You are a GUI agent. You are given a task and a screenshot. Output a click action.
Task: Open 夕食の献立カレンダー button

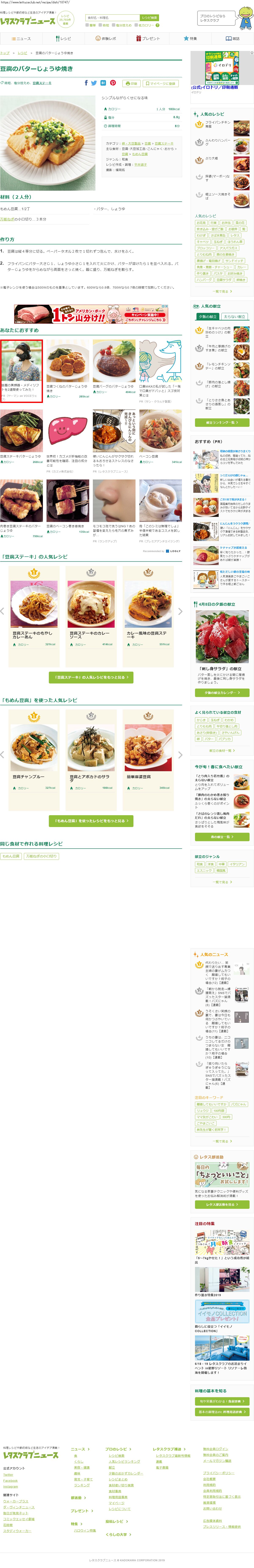222,693
